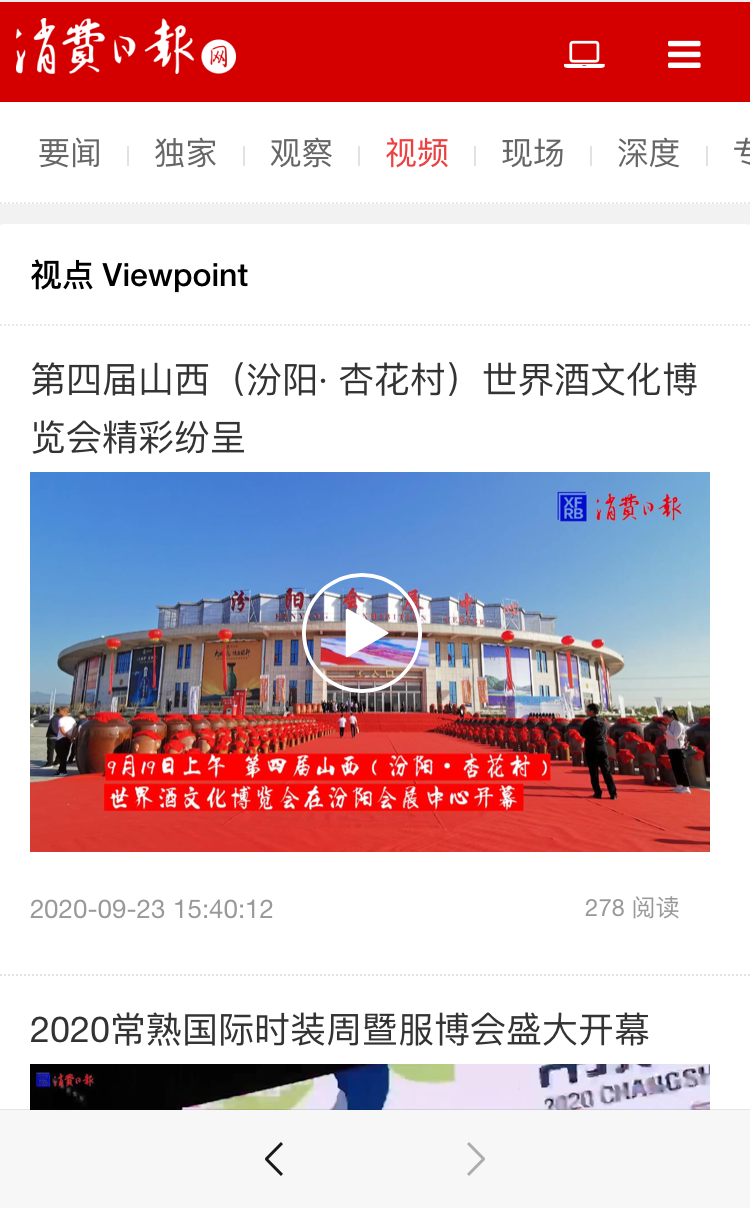Viewport: 750px width, 1208px height.
Task: Select the 独家 tab
Action: (186, 153)
